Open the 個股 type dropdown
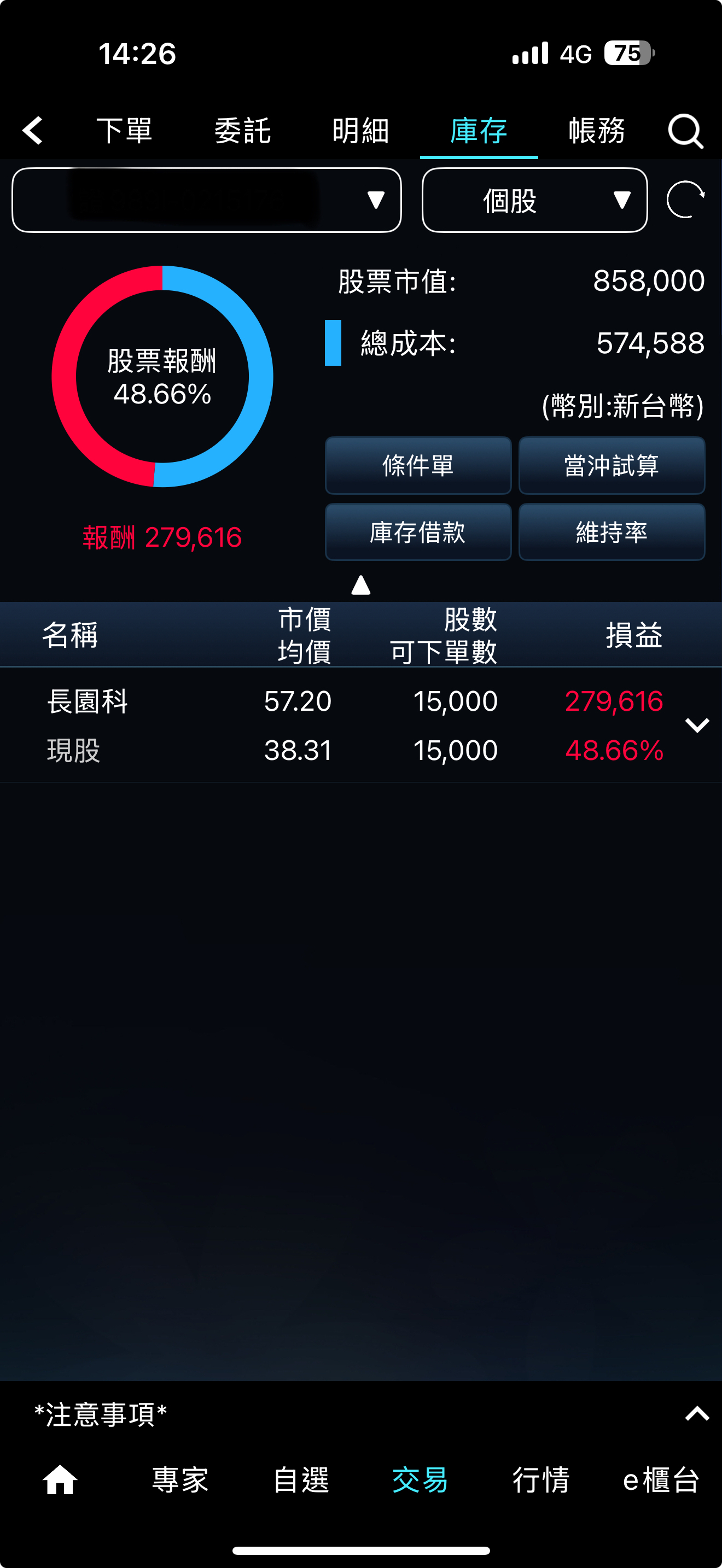Image resolution: width=722 pixels, height=1568 pixels. click(x=534, y=200)
